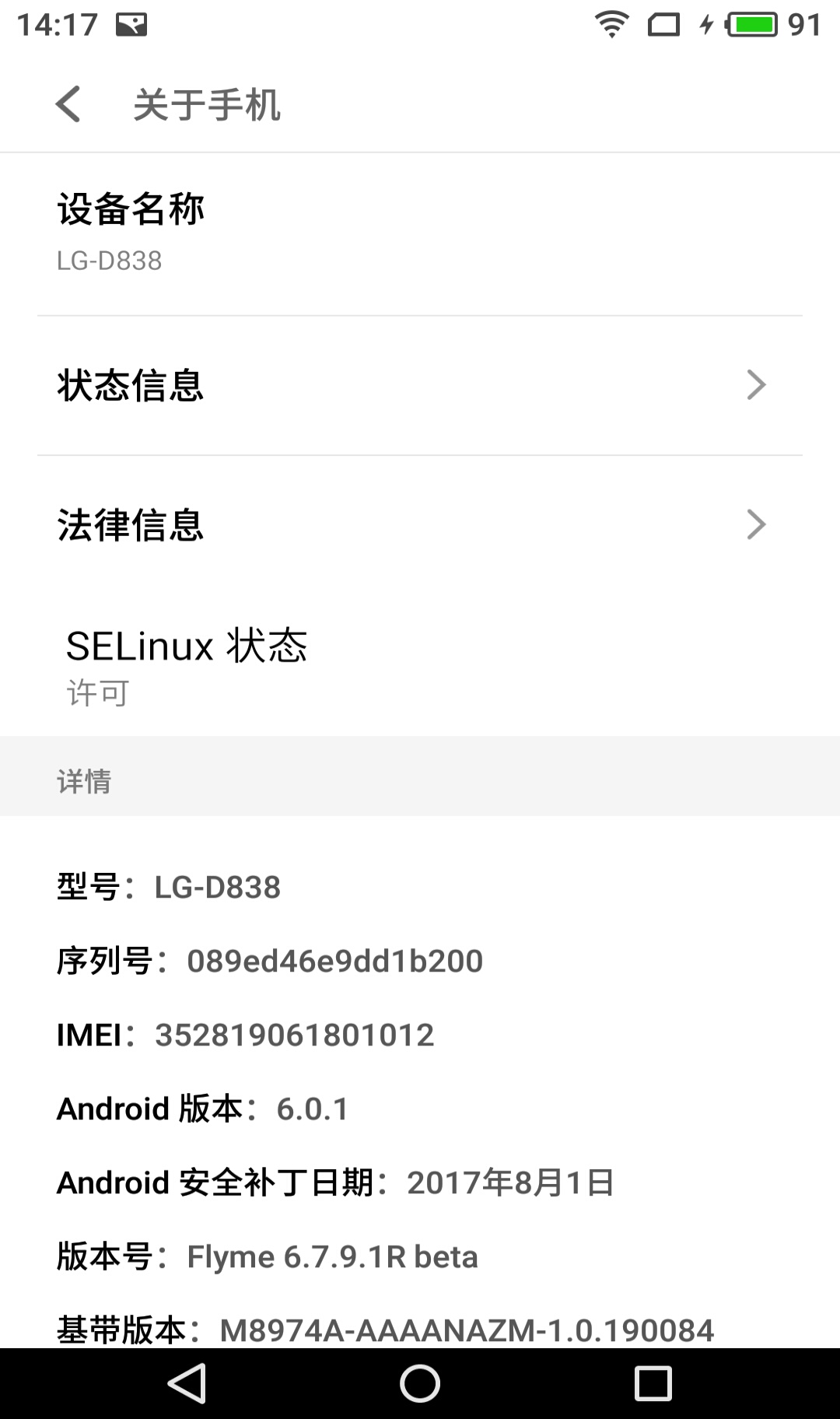Go back from 关于手机 page

(x=68, y=104)
